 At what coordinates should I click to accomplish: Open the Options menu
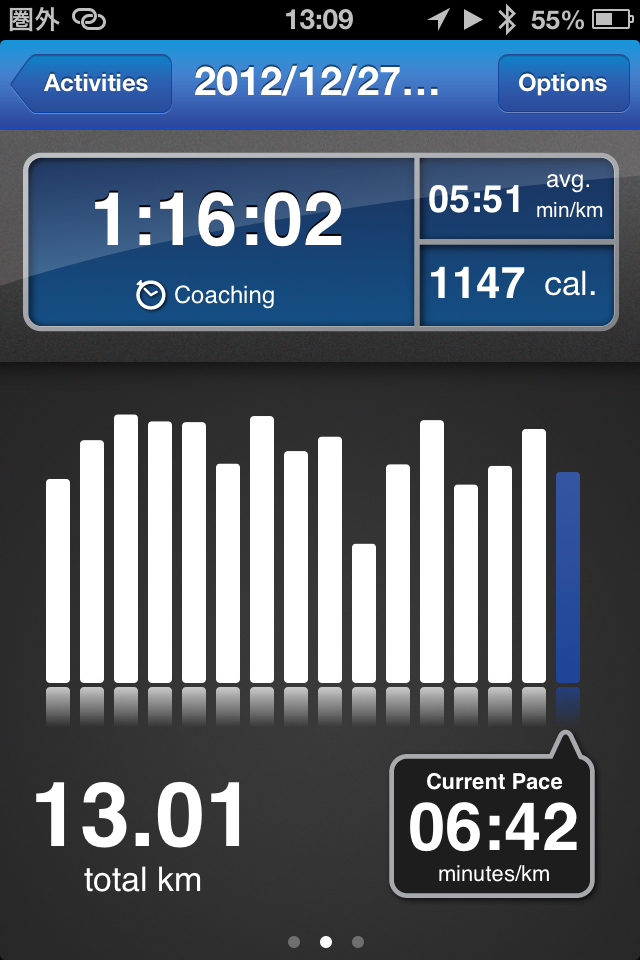(562, 84)
